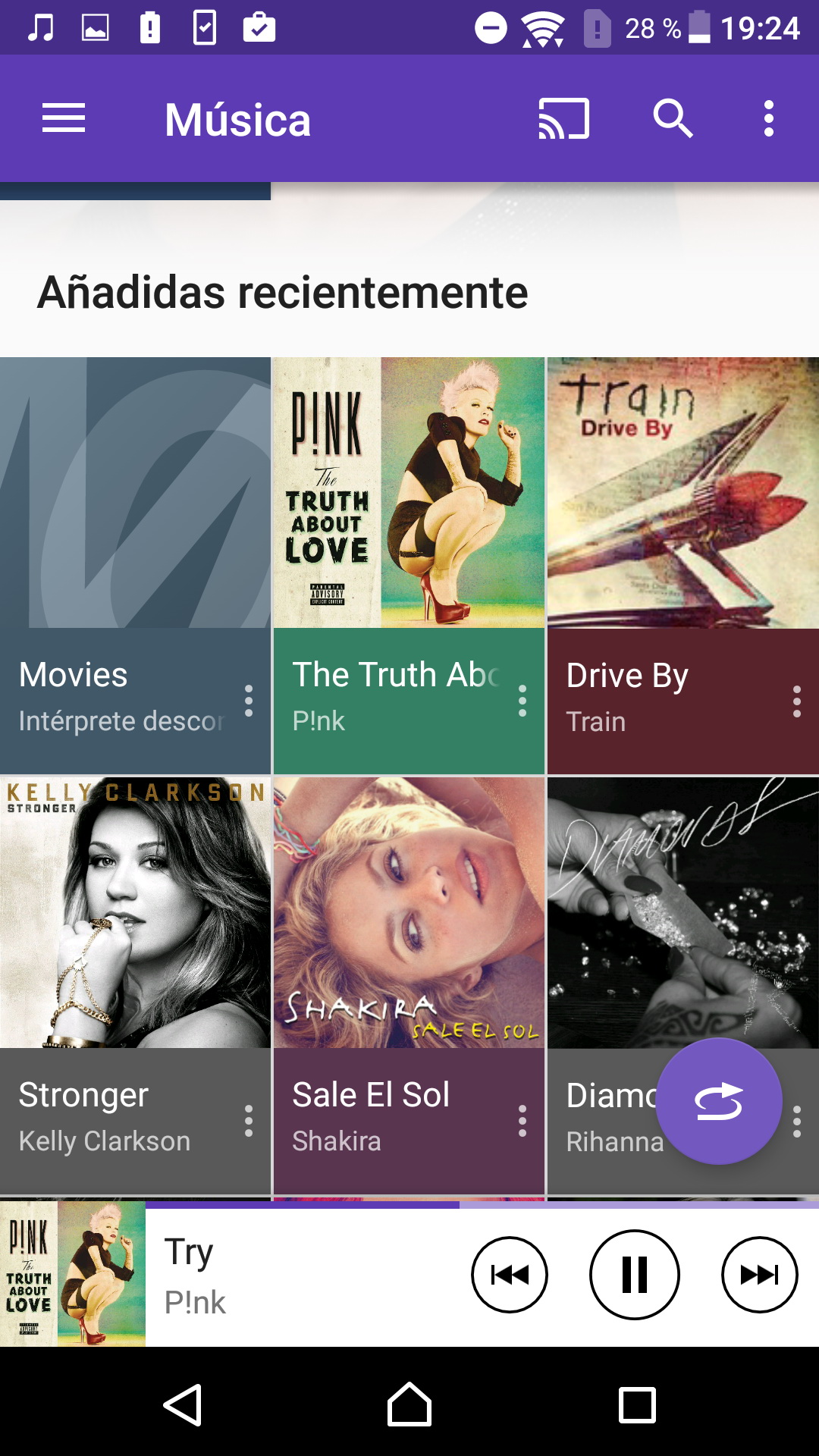Skip to the next track
Screen dimensions: 819x1456
759,1275
